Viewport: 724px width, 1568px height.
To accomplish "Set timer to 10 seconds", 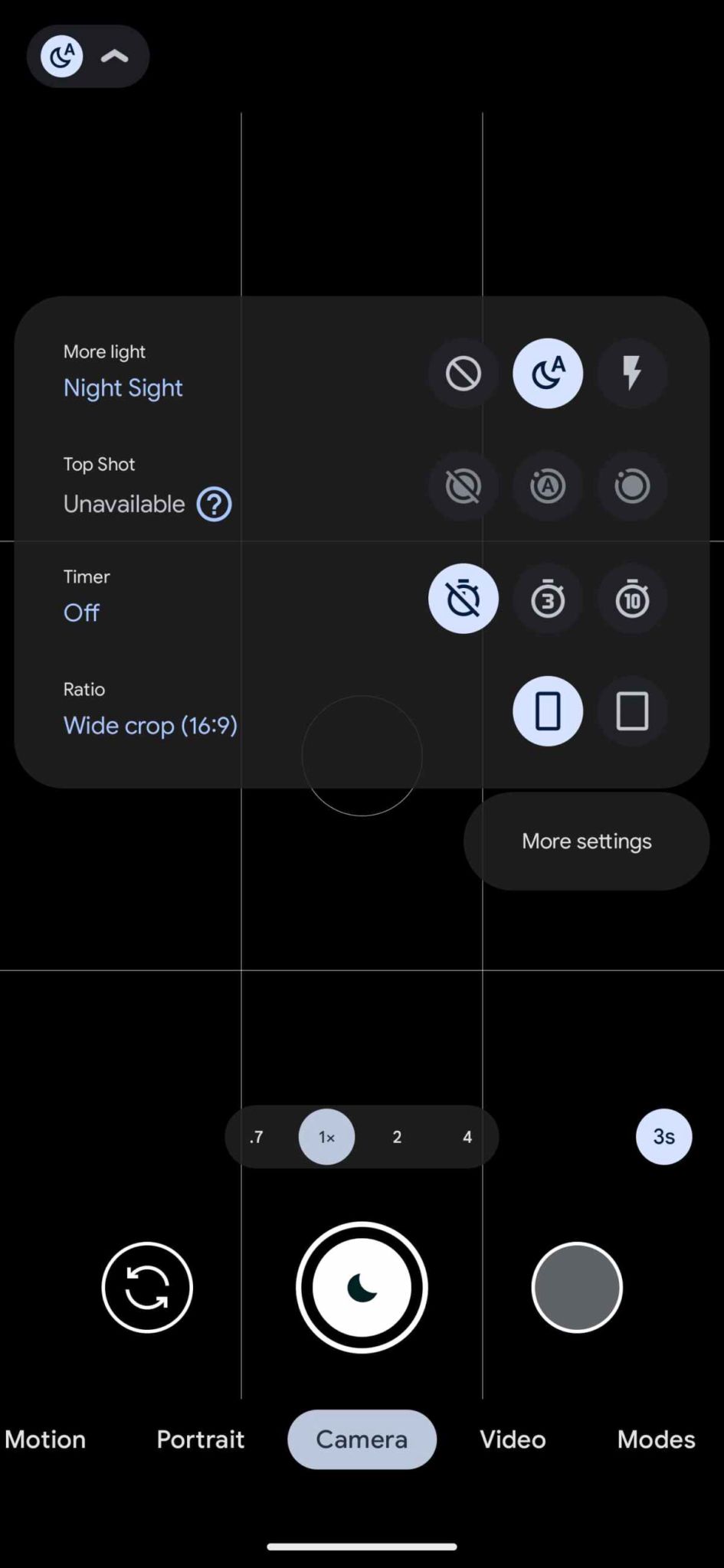I will 632,599.
